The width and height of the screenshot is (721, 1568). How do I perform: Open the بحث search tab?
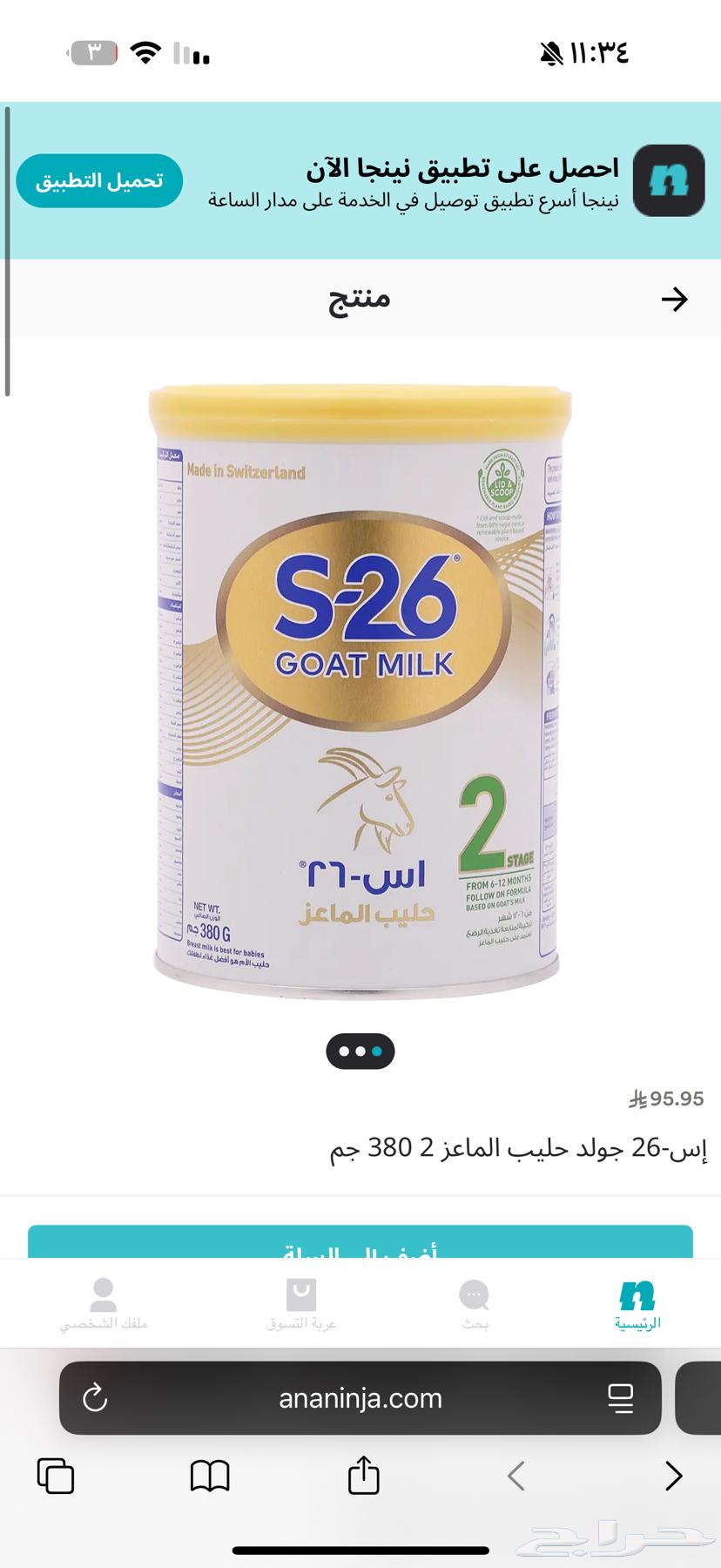[475, 1304]
